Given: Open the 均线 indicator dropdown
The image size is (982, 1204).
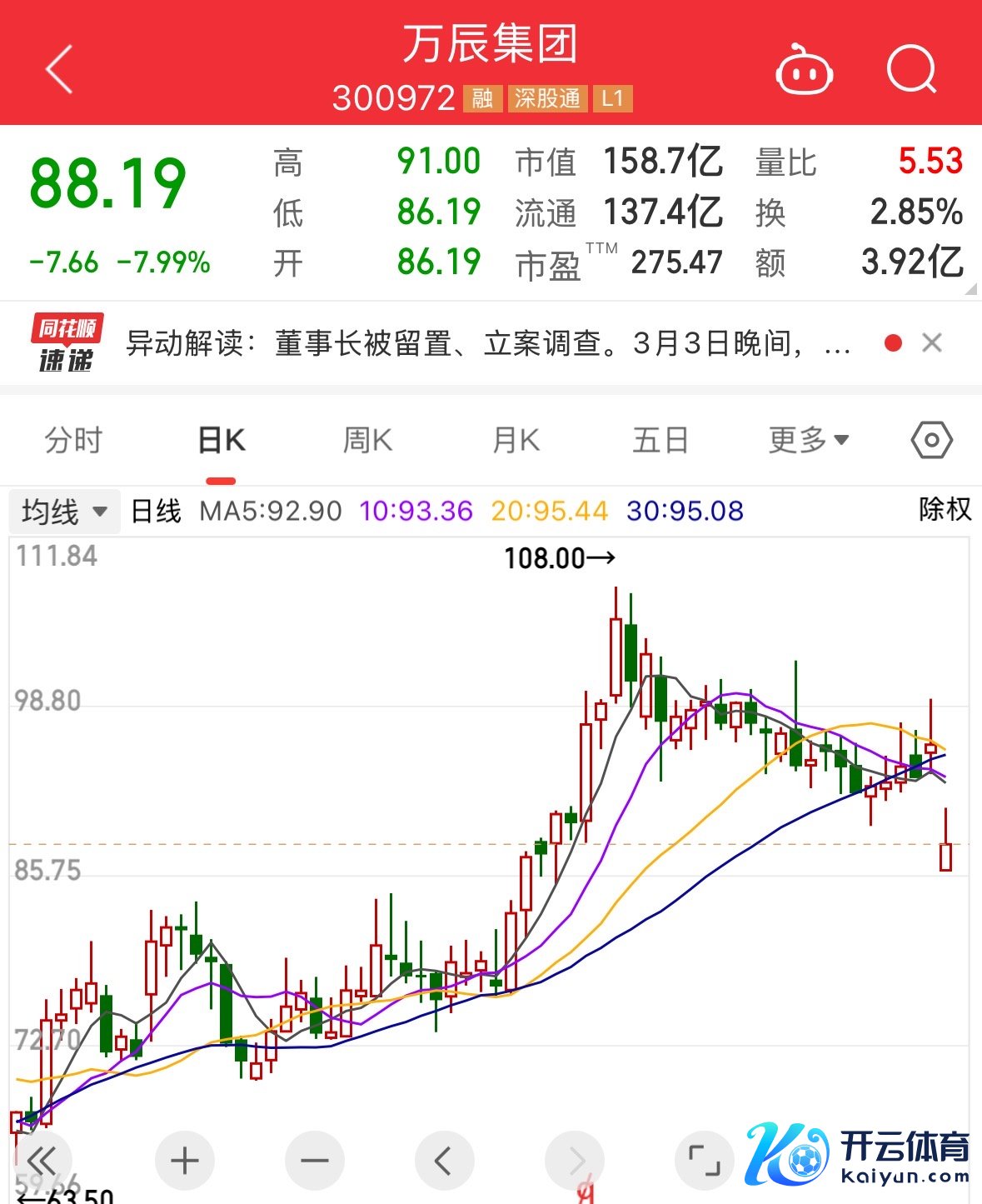Looking at the screenshot, I should (65, 511).
